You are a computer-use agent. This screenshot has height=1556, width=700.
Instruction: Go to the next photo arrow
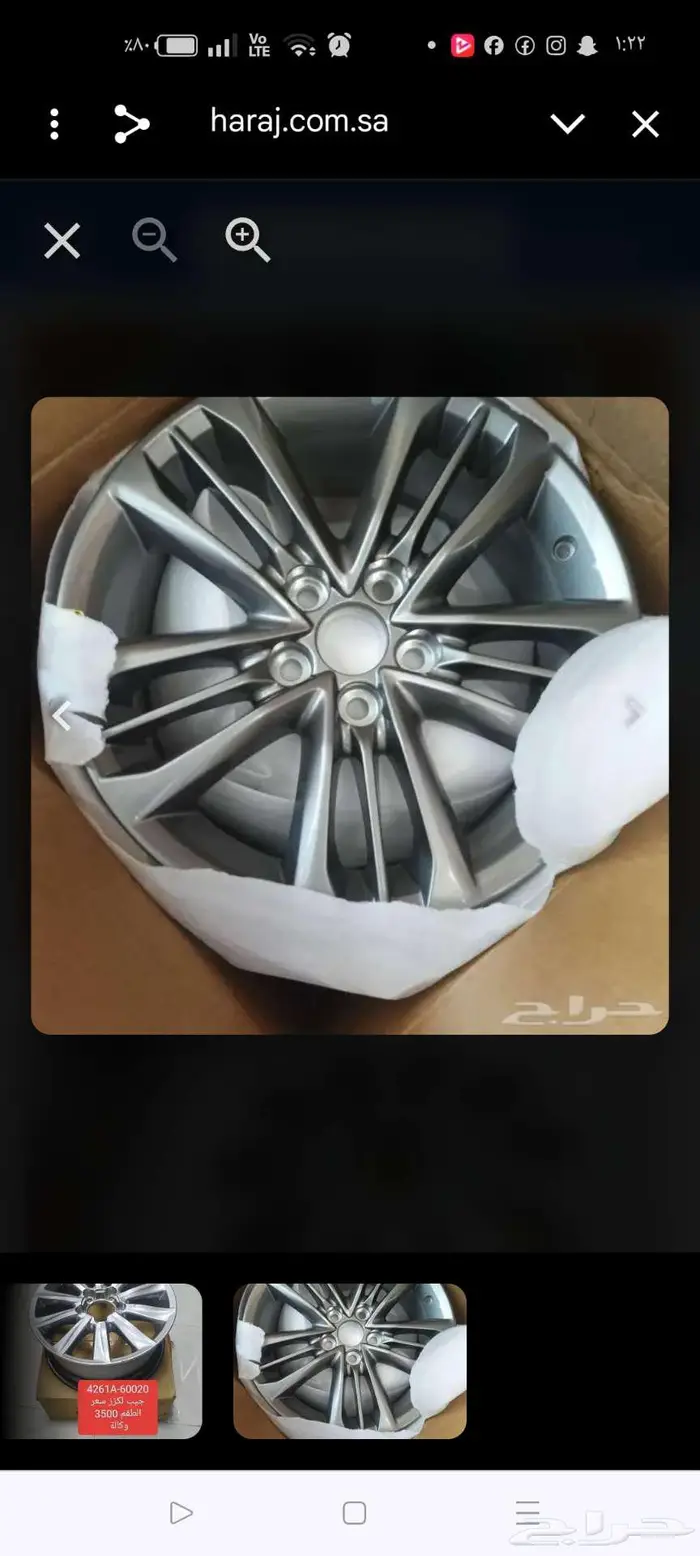[634, 712]
